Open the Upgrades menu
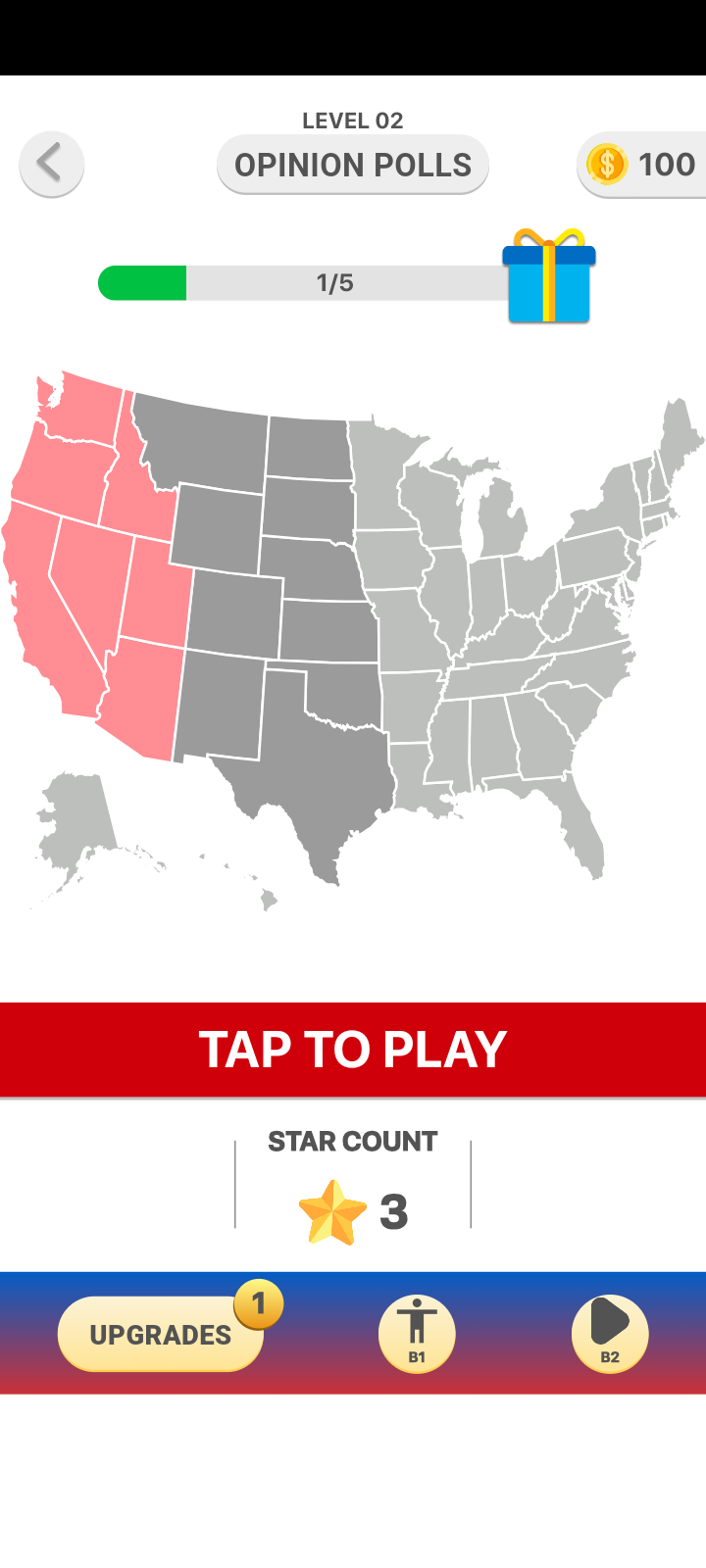This screenshot has width=706, height=1568. [161, 1334]
